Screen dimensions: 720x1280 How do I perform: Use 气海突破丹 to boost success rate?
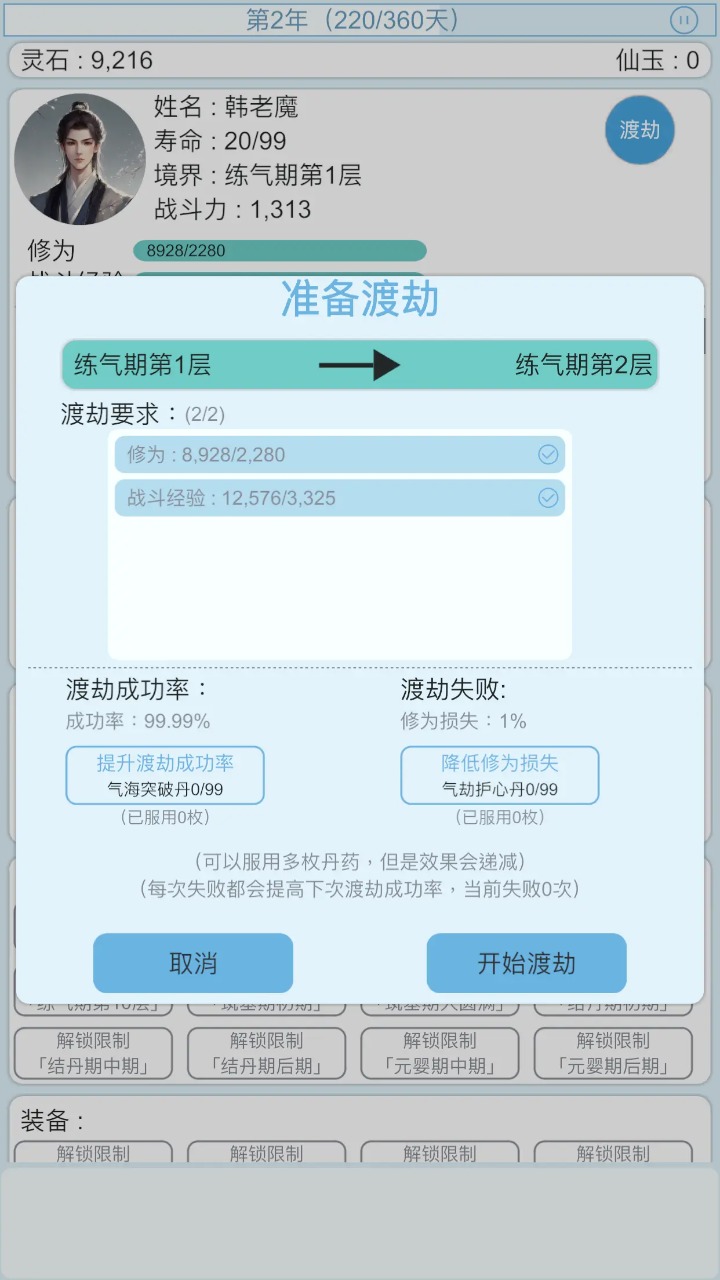[x=165, y=775]
